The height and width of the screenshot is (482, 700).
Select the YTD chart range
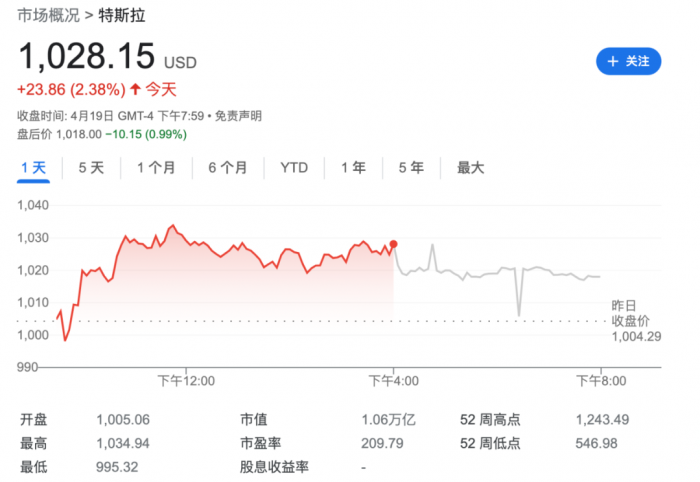[x=294, y=168]
